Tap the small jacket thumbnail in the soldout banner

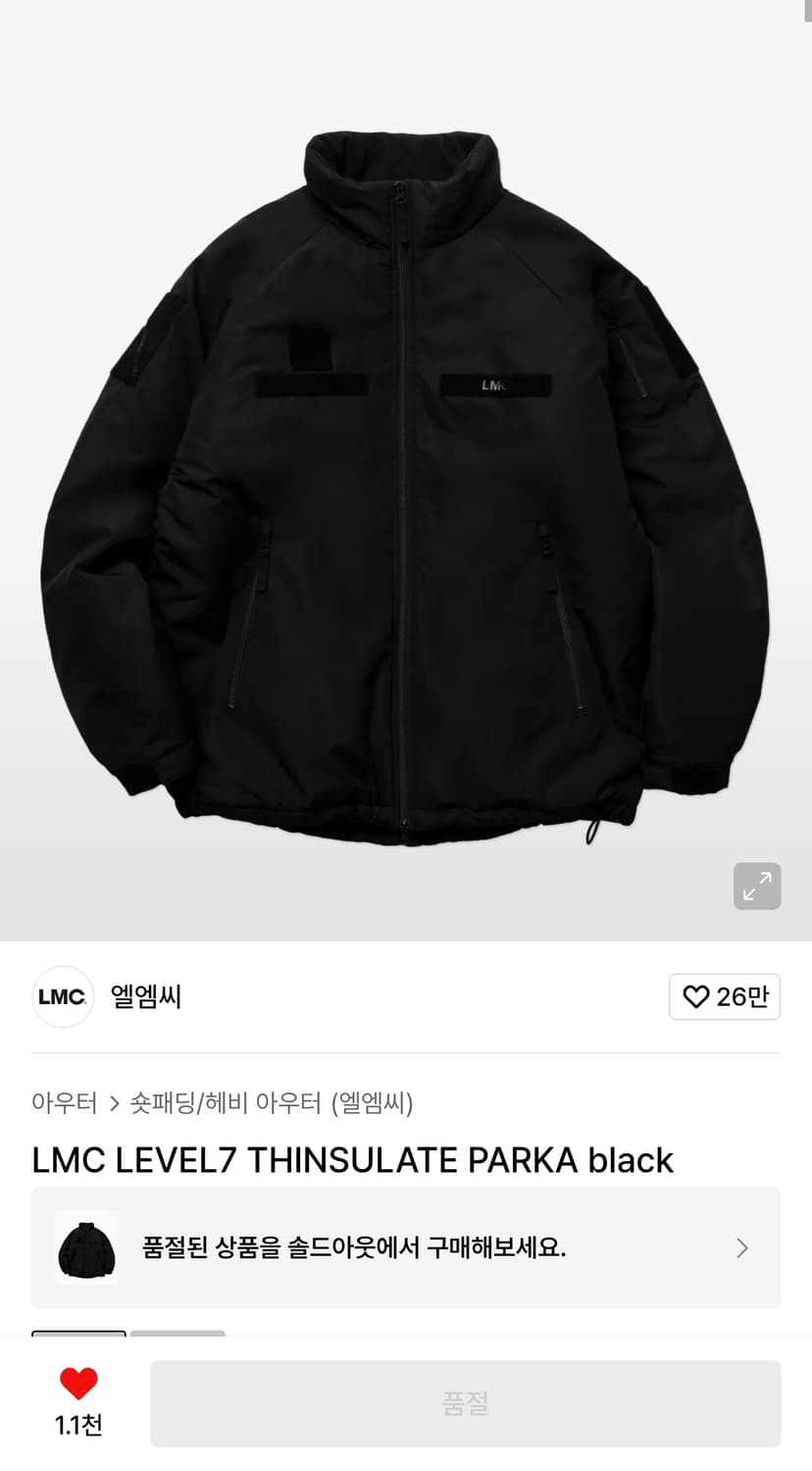coord(85,1246)
